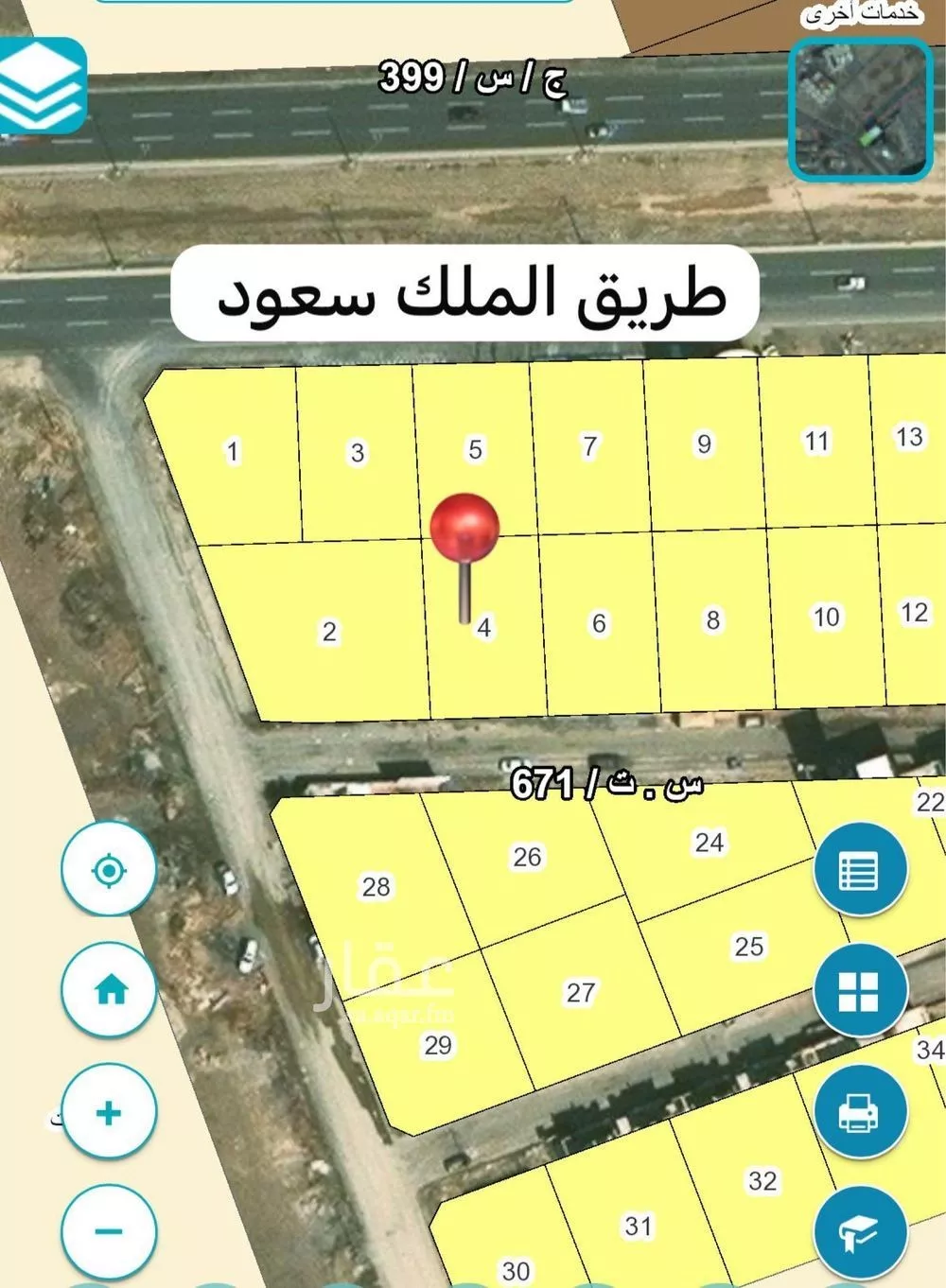Viewport: 946px width, 1288px height.
Task: Print the current map
Action: pyautogui.click(x=859, y=1112)
